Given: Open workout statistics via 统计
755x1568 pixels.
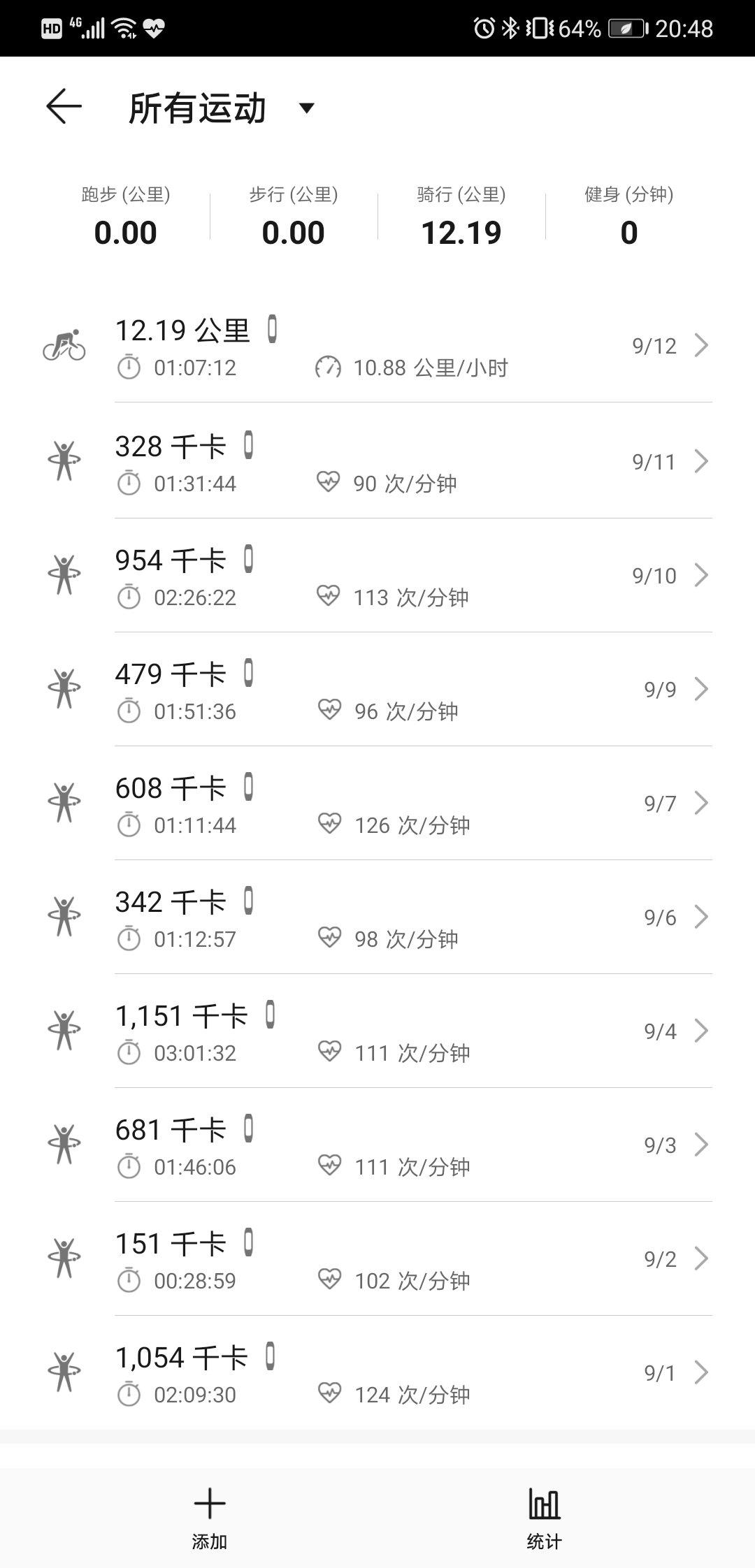Looking at the screenshot, I should click(x=544, y=1515).
